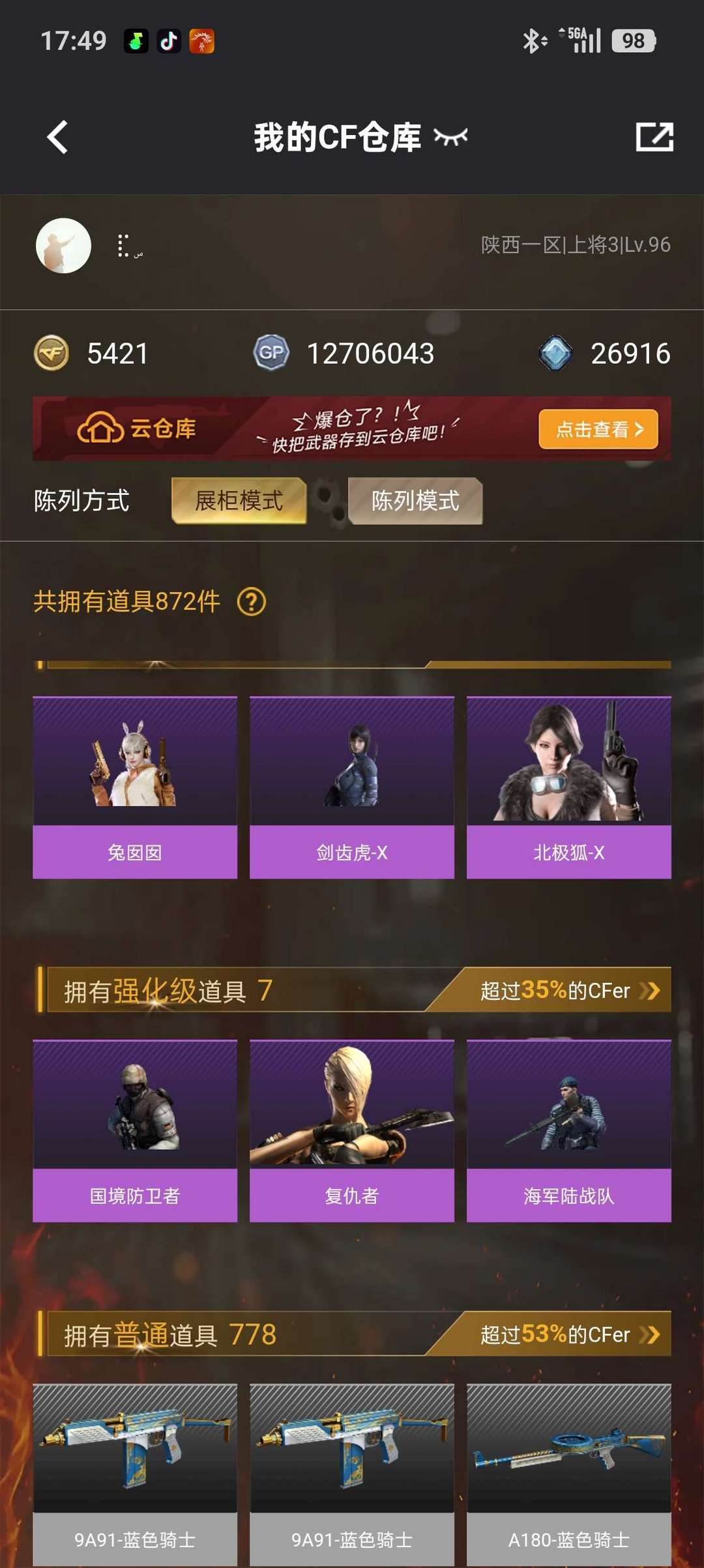Tap the user profile avatar picture
Screen dimensions: 704x1568
click(x=63, y=247)
